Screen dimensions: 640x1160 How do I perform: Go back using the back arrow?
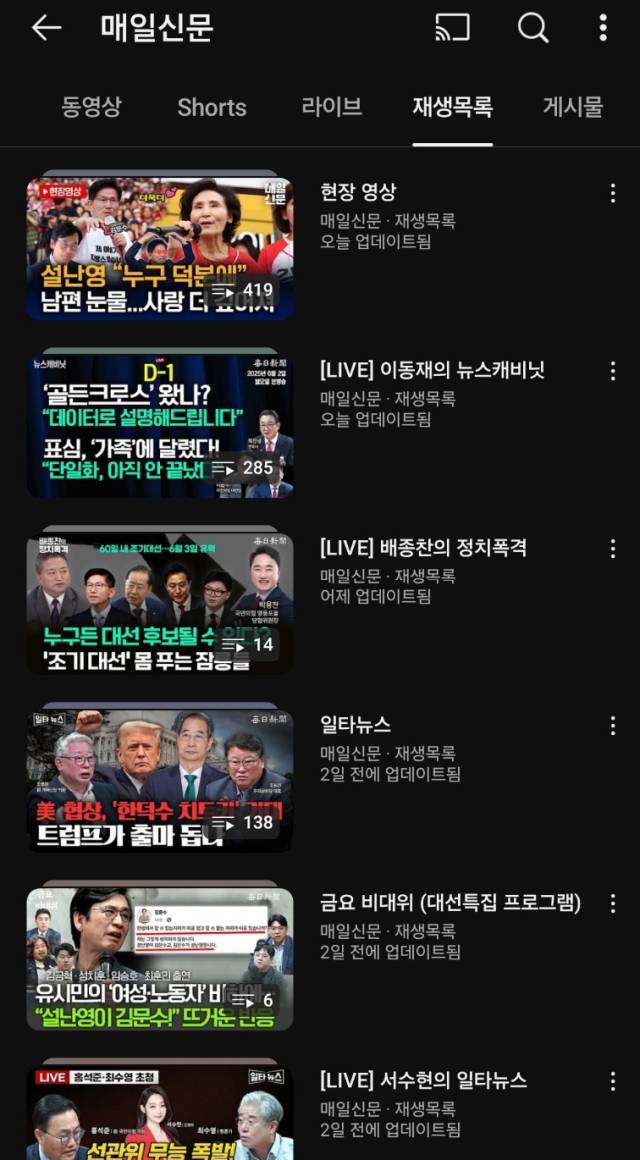(46, 28)
